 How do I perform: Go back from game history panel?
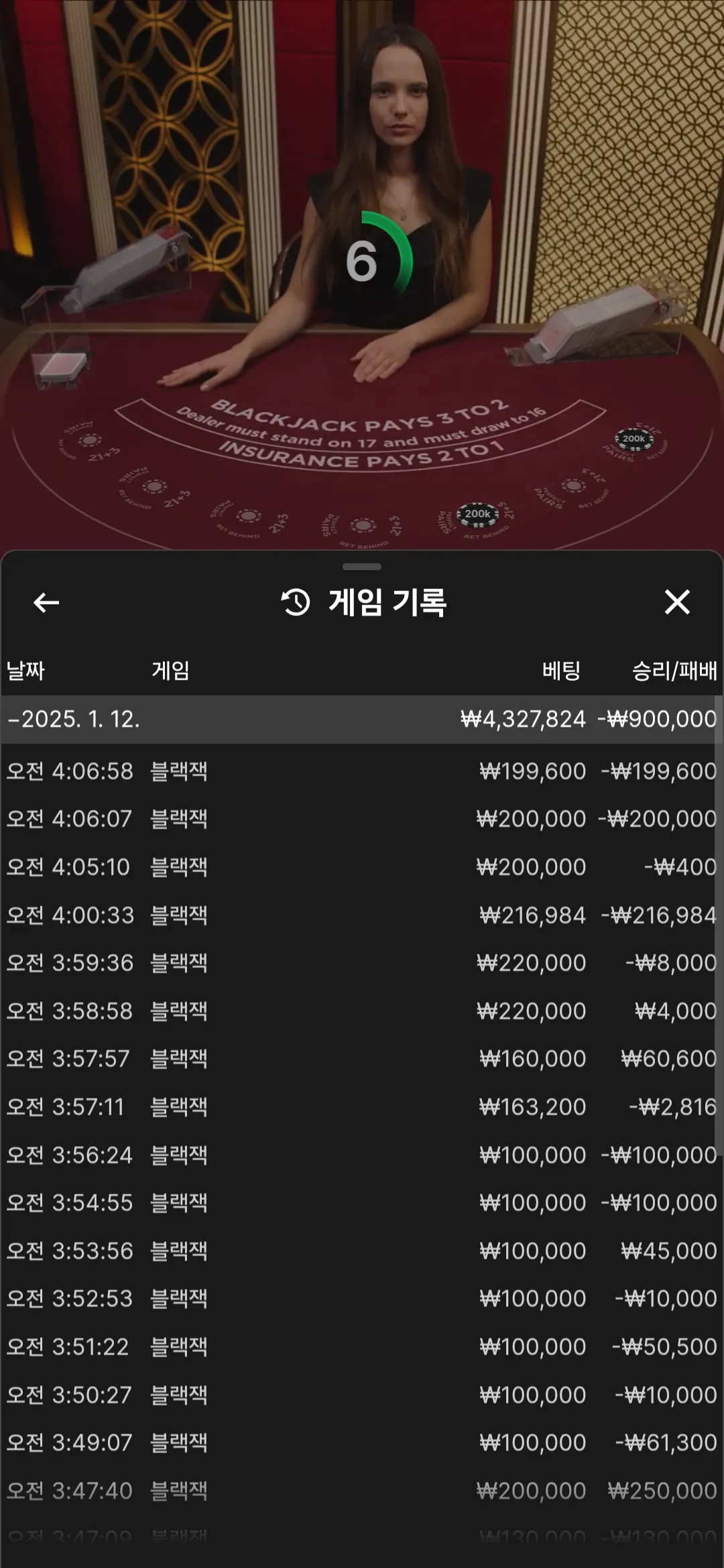tap(46, 602)
